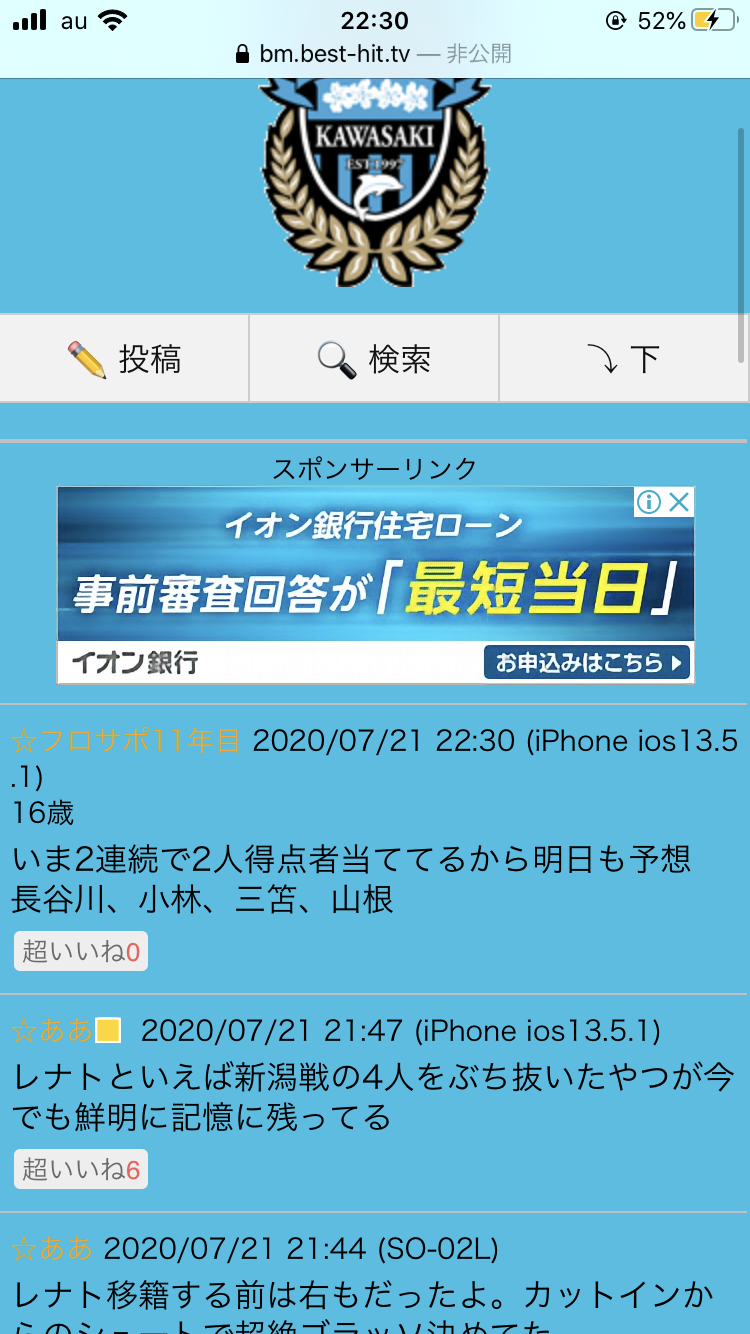This screenshot has height=1334, width=750.
Task: Like the post by フロサポ11年目
Action: tap(81, 951)
